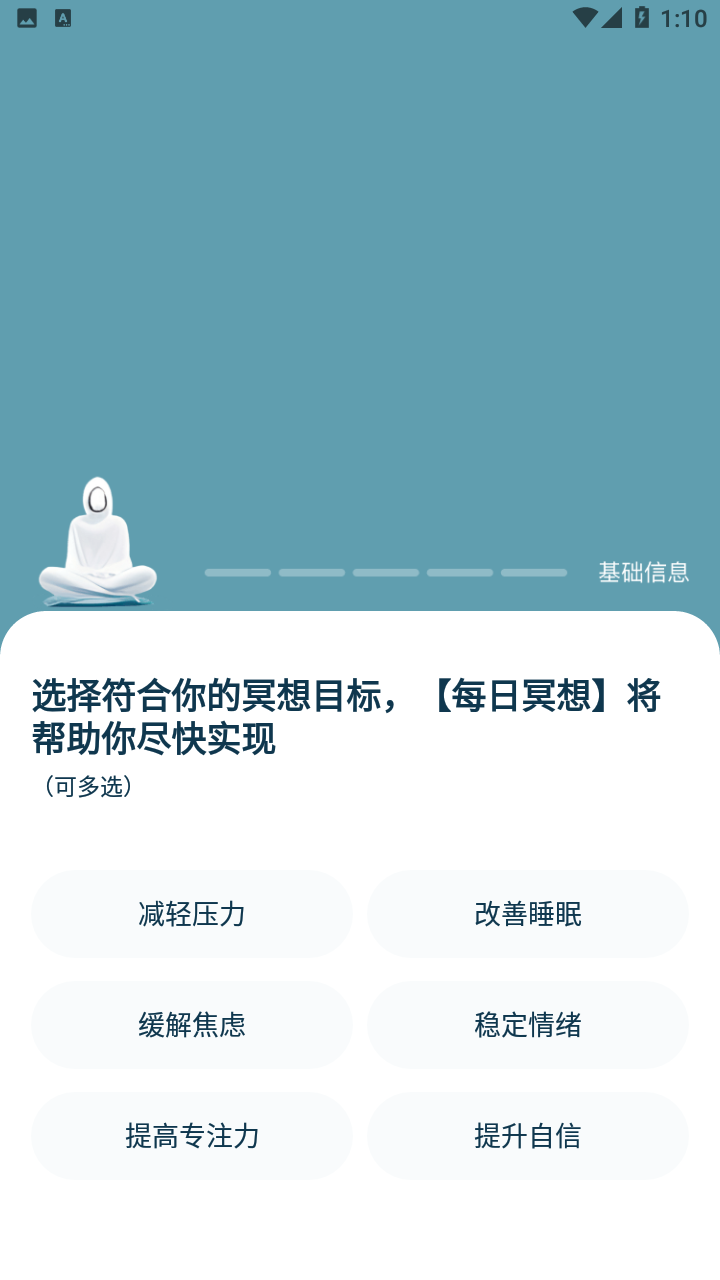Select the 减轻压力 goal chip
720x1280 pixels.
tap(192, 914)
